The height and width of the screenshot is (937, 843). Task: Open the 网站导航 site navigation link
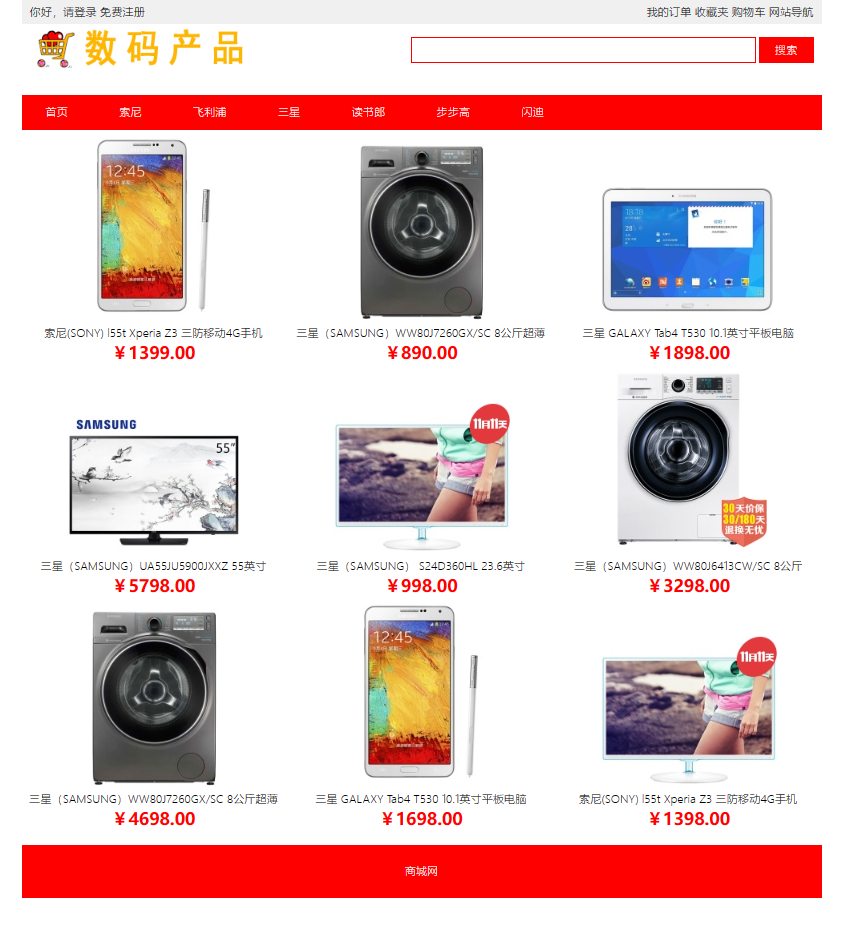(x=790, y=12)
